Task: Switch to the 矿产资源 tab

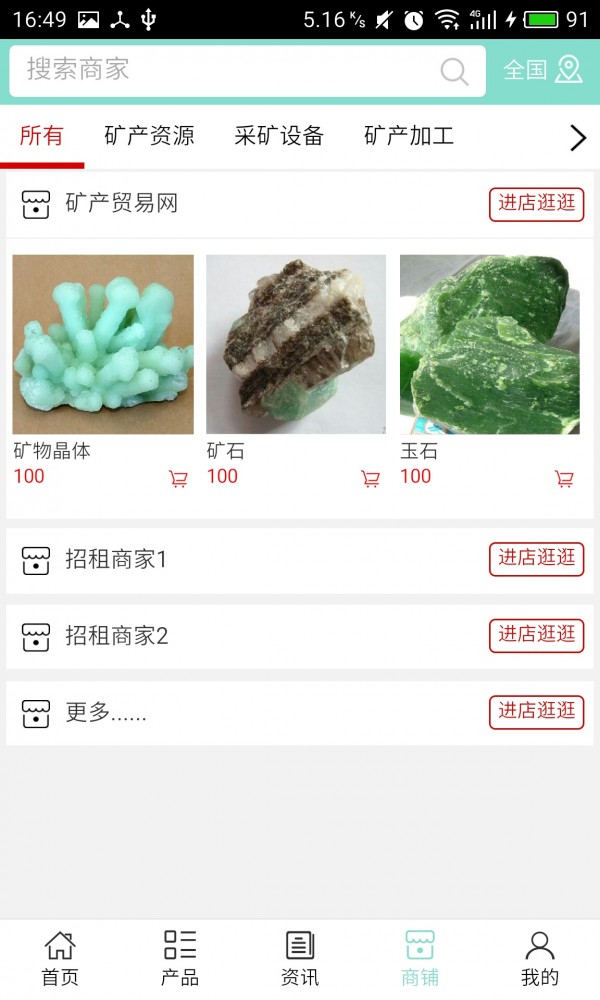Action: [x=149, y=136]
